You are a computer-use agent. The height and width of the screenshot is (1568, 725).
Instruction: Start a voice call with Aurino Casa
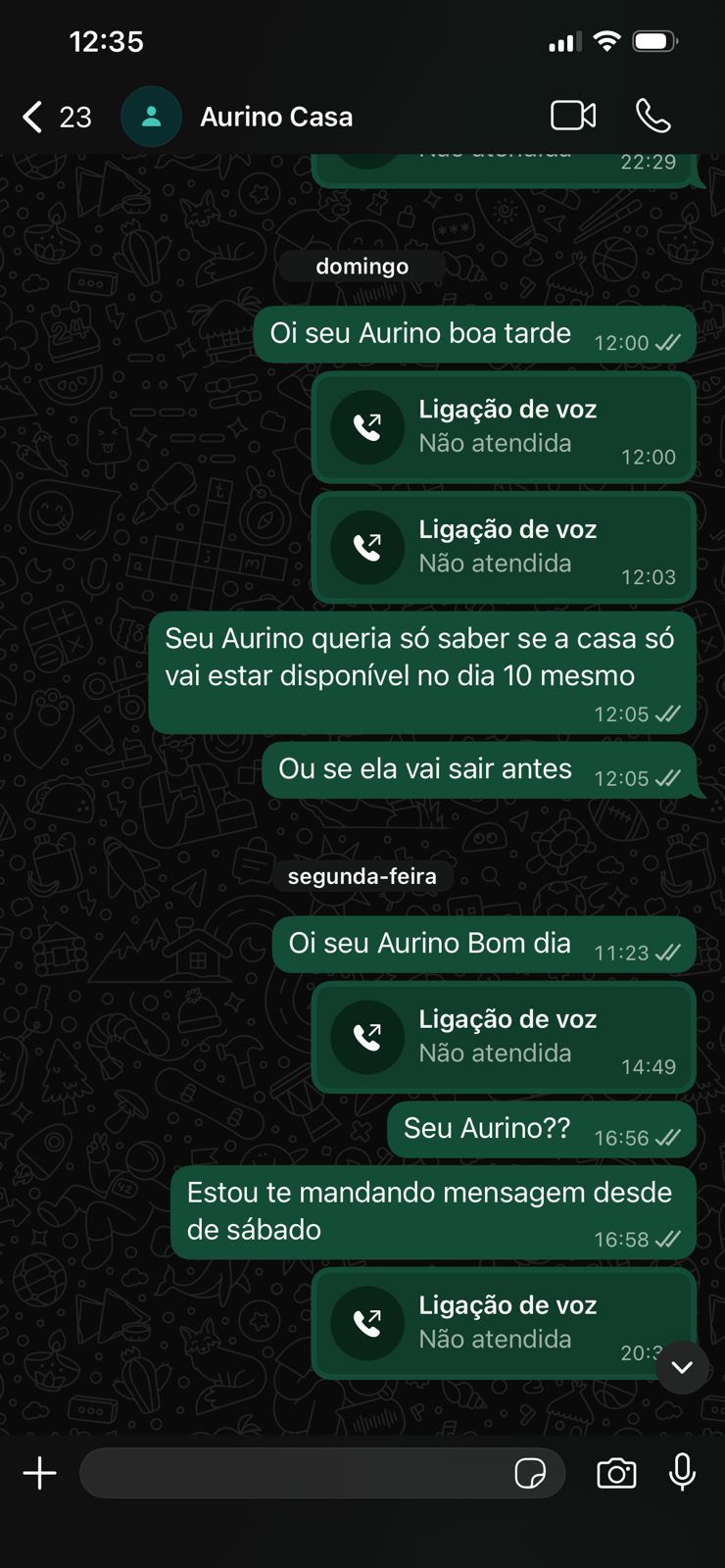652,116
